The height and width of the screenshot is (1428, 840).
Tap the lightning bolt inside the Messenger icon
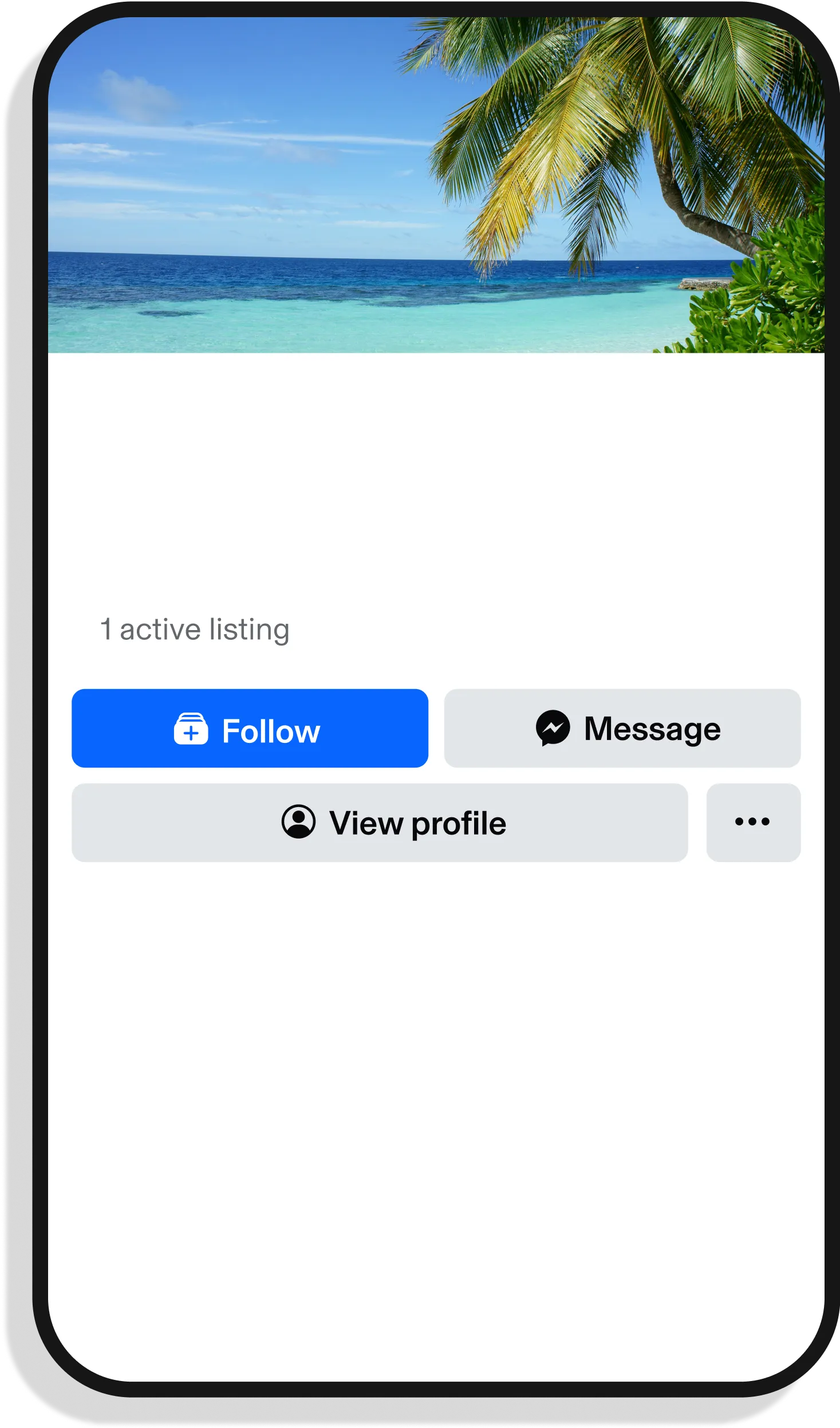click(x=553, y=728)
